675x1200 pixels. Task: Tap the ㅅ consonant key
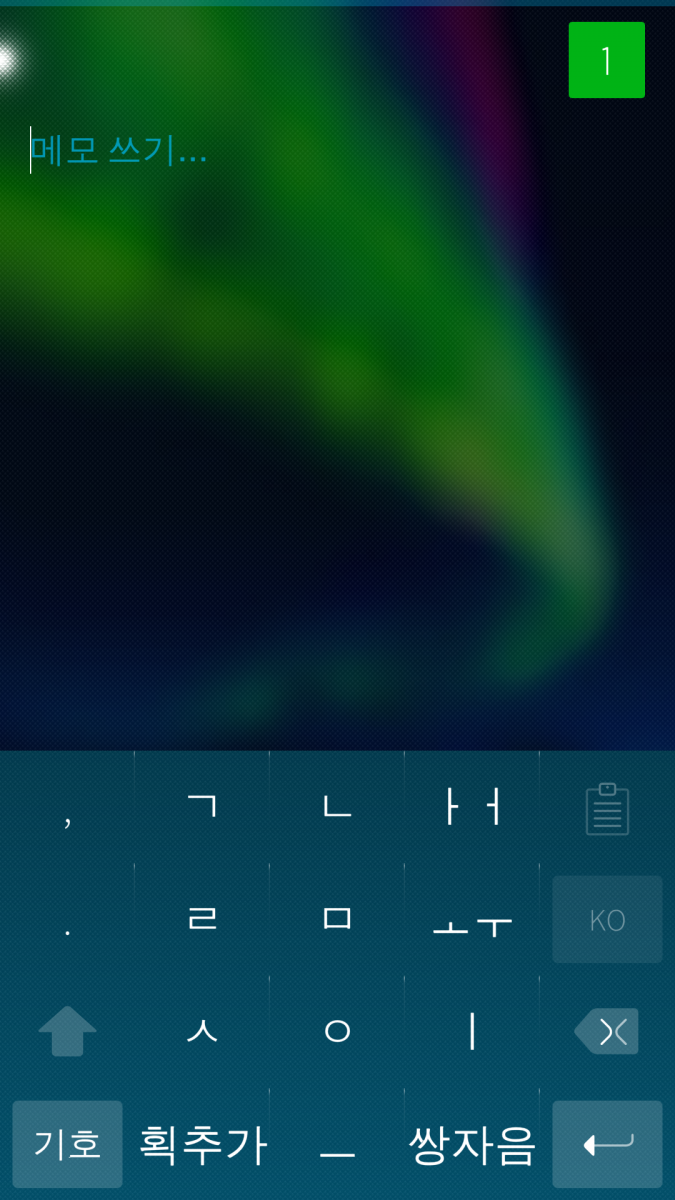pos(202,1032)
